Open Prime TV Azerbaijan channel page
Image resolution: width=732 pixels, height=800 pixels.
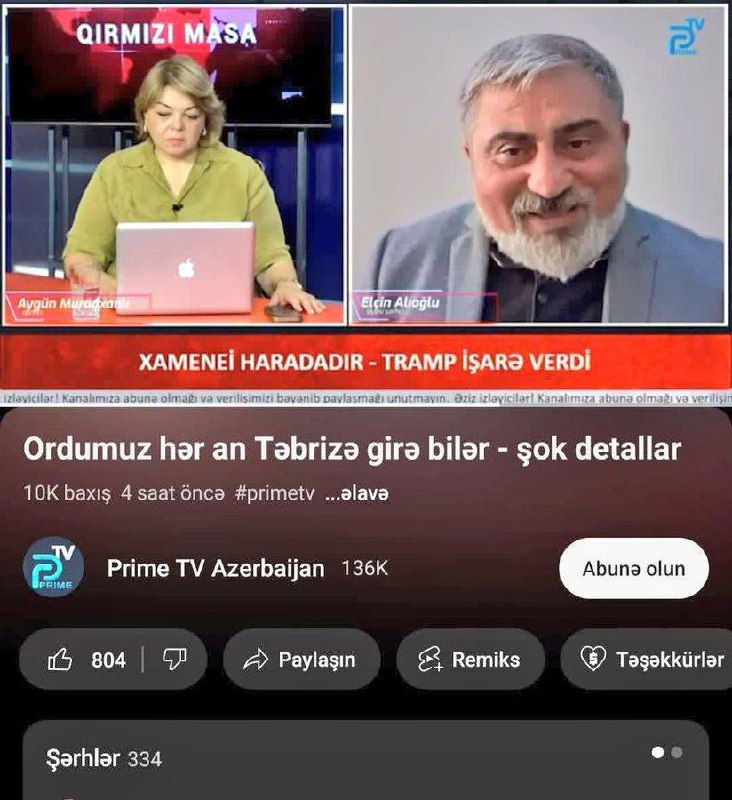[x=215, y=569]
